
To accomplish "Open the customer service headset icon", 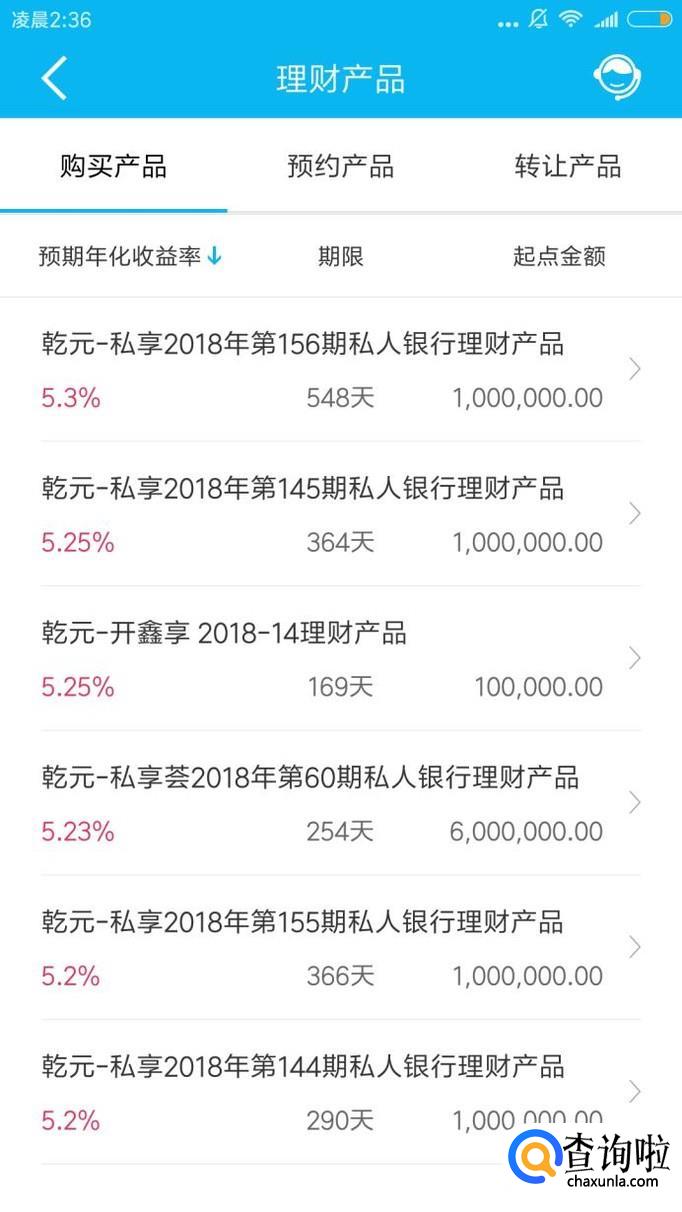I will 616,78.
